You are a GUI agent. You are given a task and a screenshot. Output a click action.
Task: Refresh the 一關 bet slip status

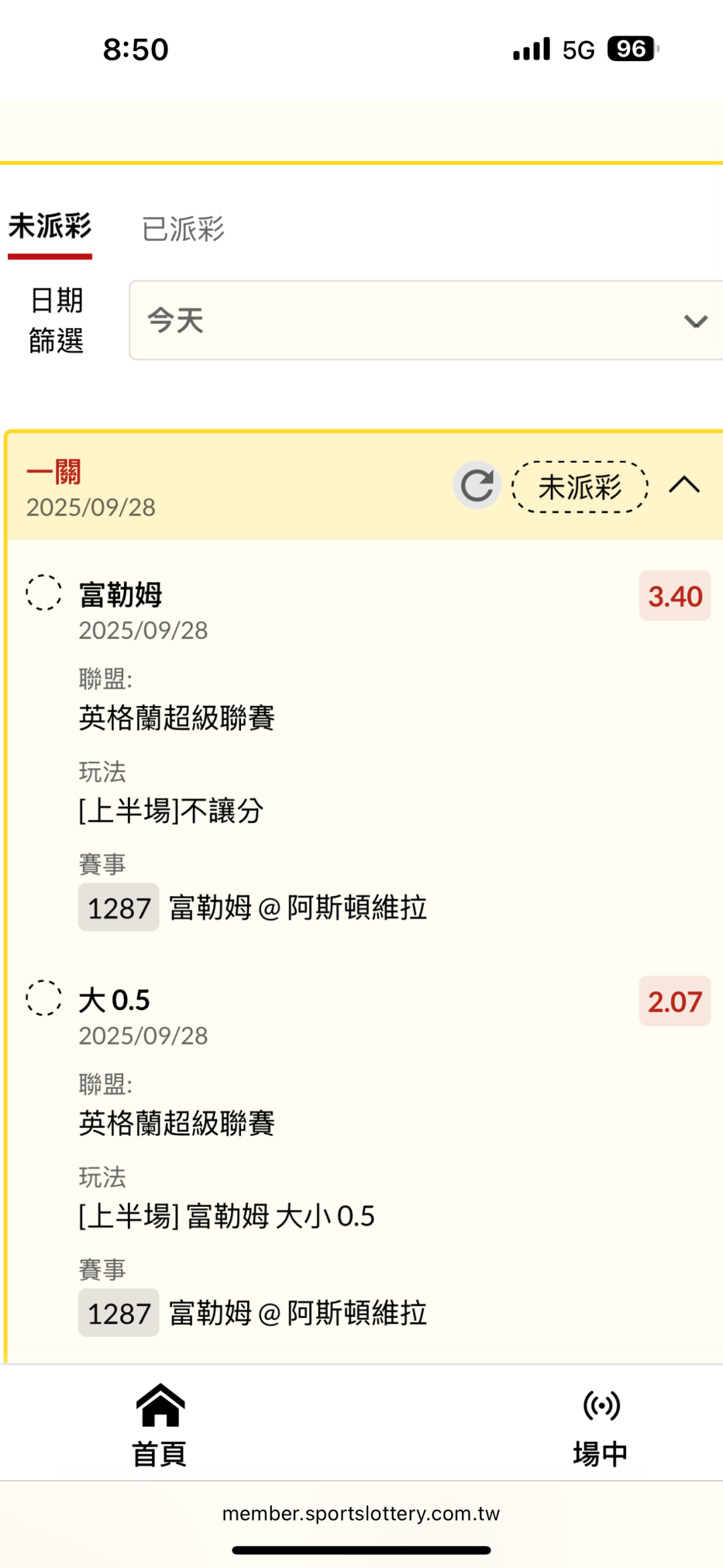pos(477,486)
